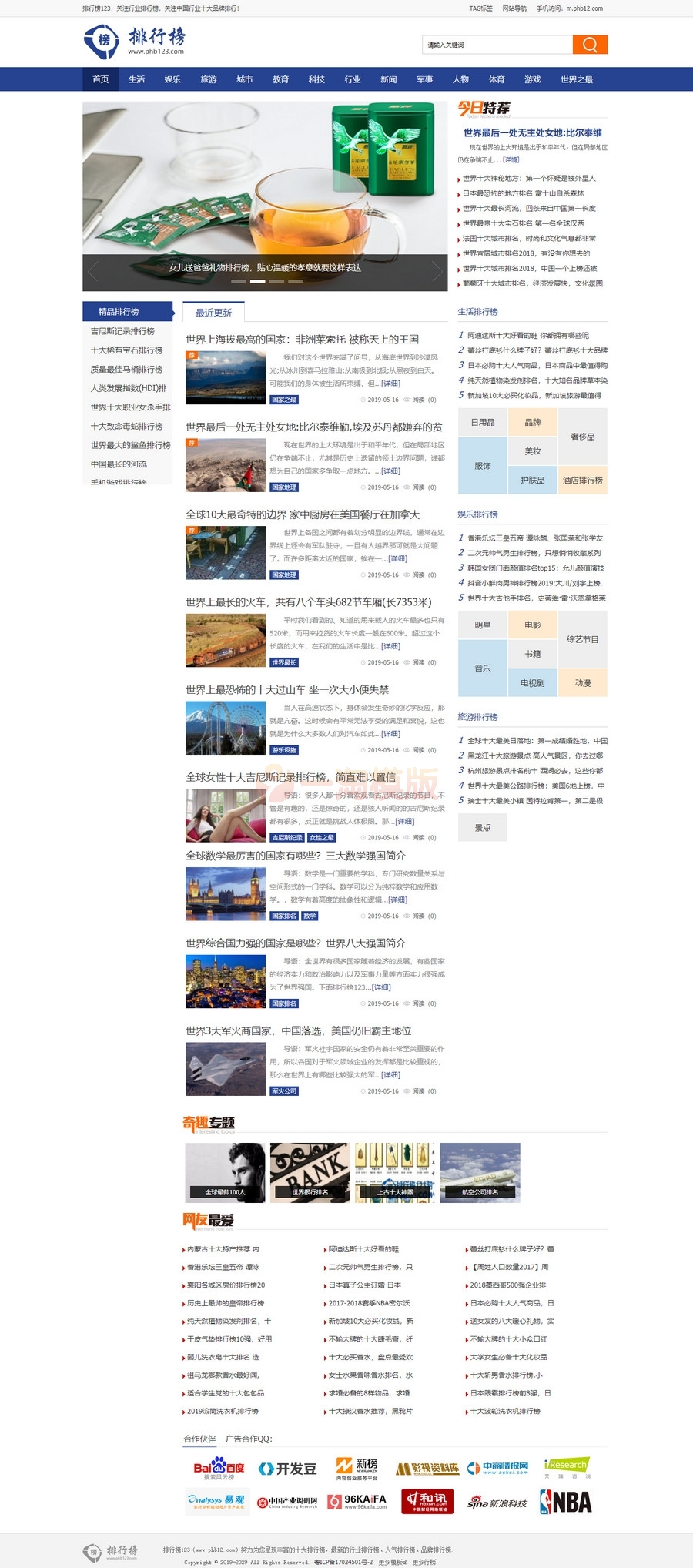
Task: Select 世界之最 in the navigation bar
Action: [x=576, y=79]
